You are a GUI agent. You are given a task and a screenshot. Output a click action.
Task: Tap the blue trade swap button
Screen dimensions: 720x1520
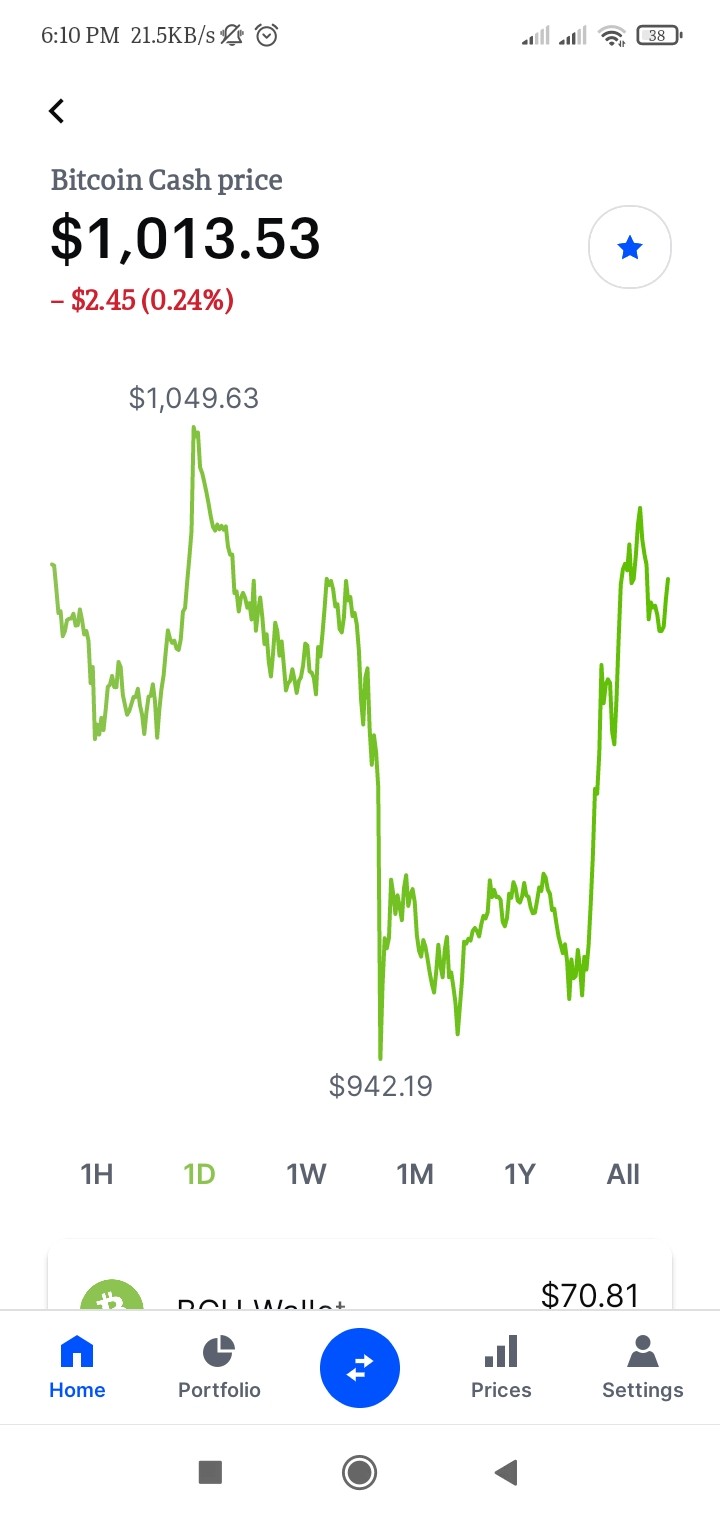[360, 1368]
